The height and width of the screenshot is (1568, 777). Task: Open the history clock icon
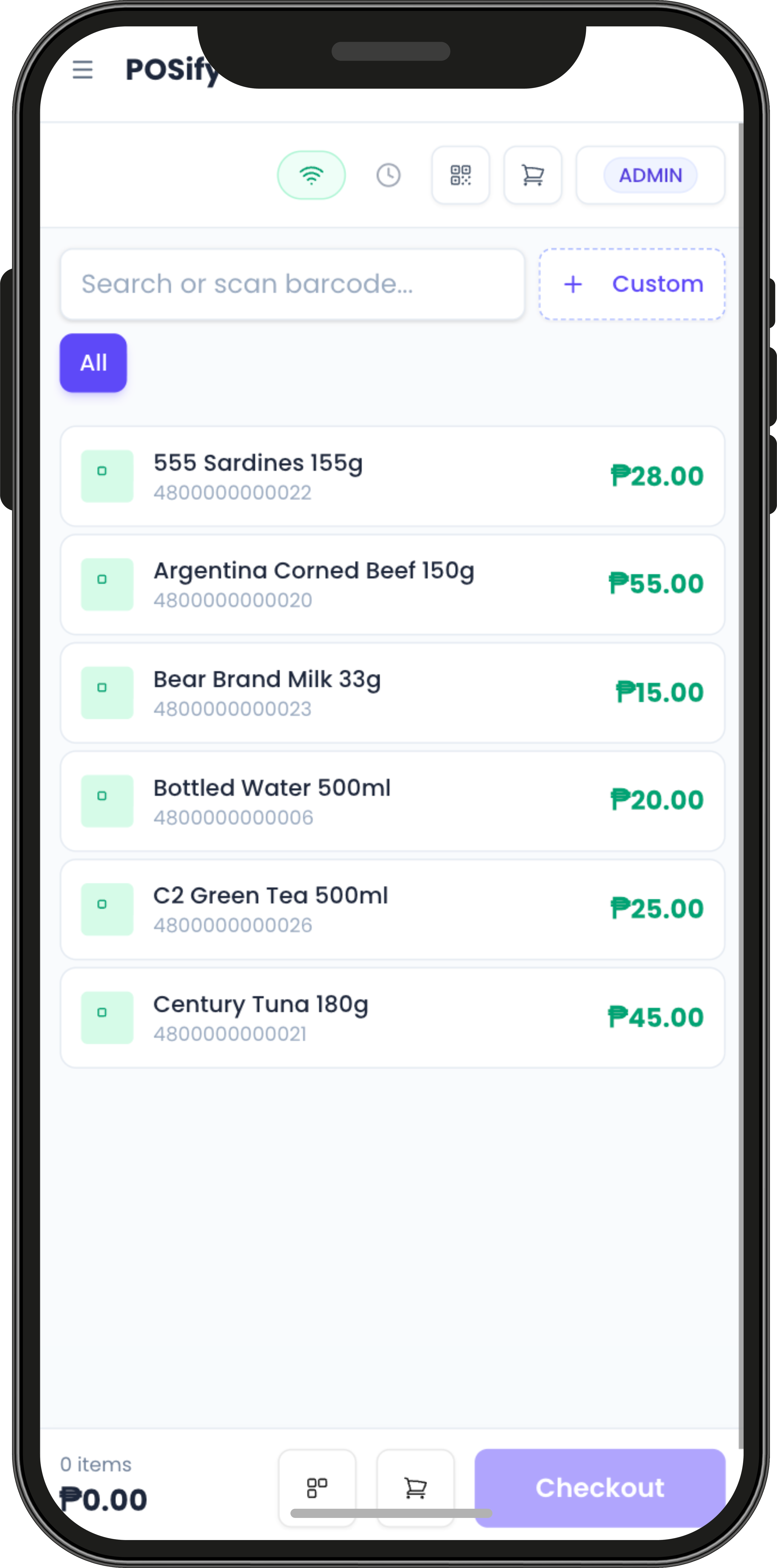coord(388,175)
